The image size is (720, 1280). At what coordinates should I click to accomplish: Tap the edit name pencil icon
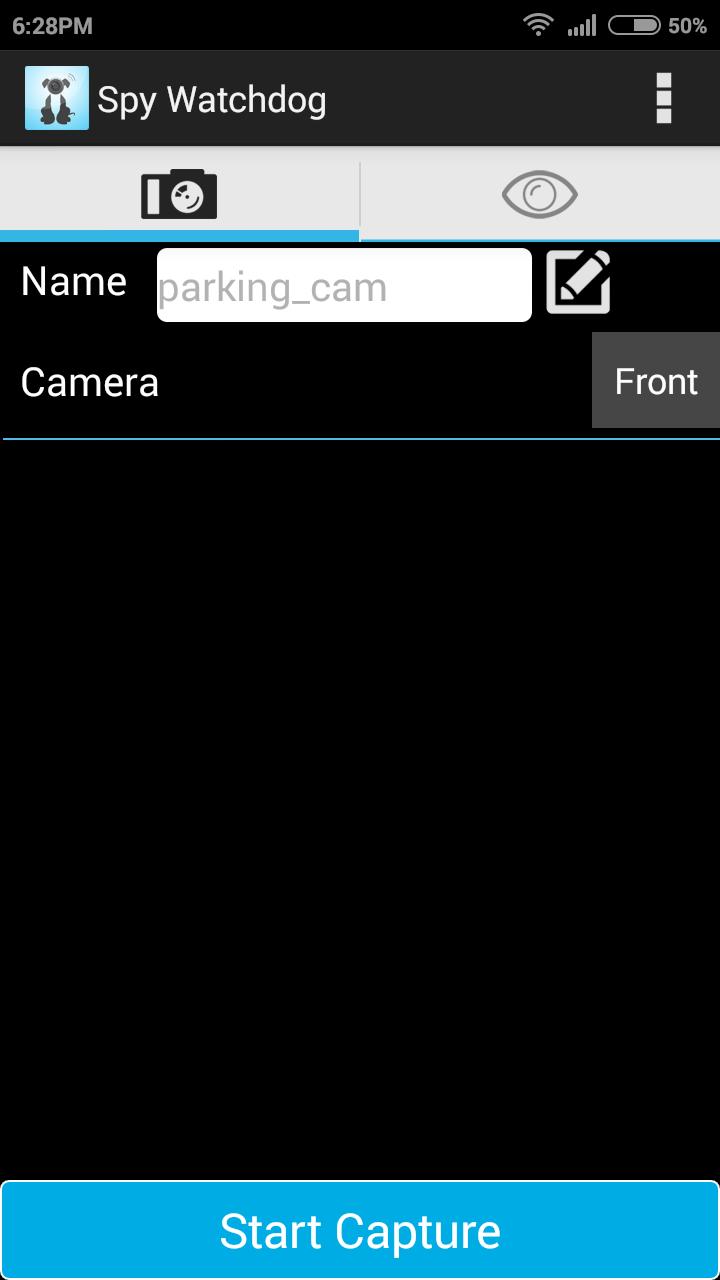[578, 284]
